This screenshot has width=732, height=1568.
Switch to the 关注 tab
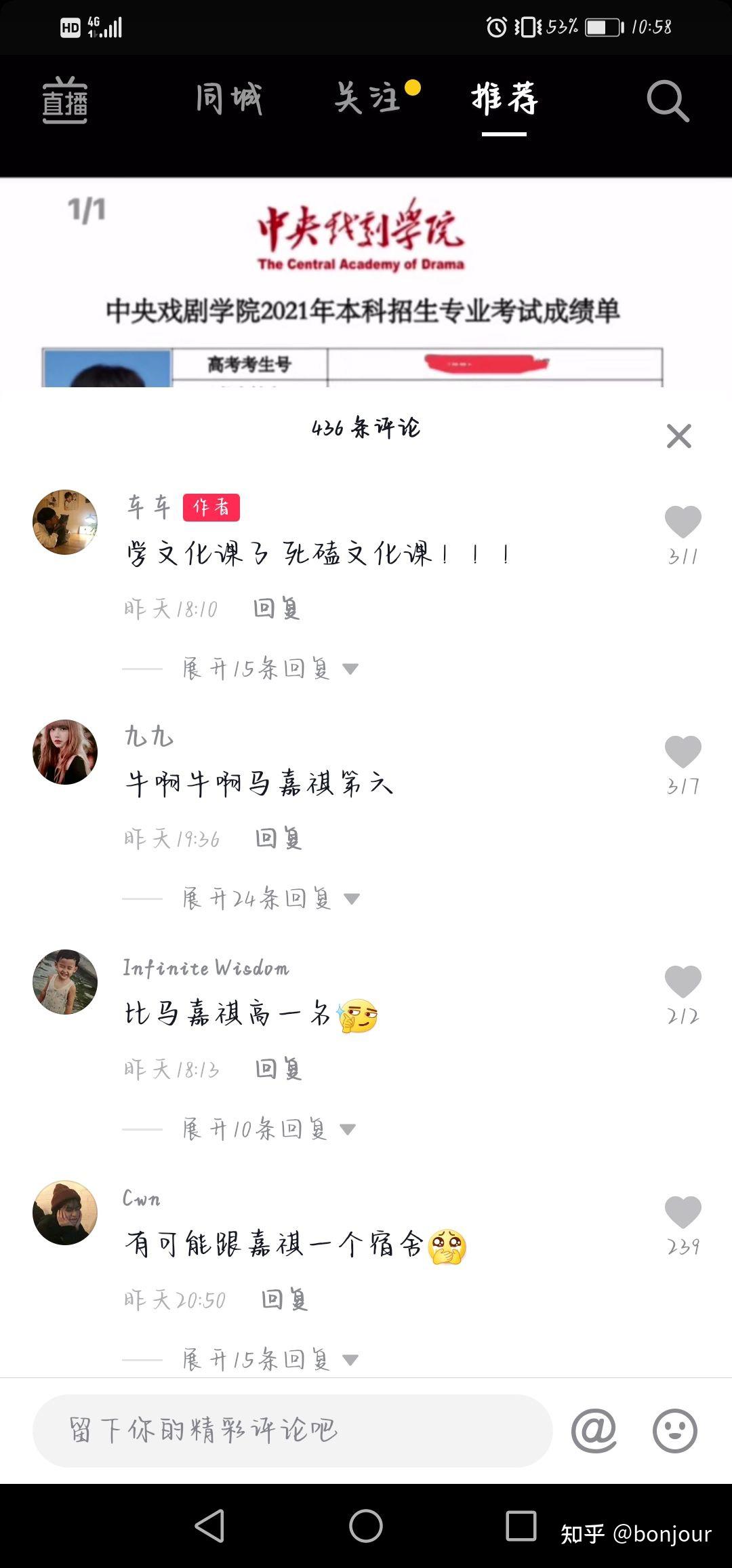[367, 98]
